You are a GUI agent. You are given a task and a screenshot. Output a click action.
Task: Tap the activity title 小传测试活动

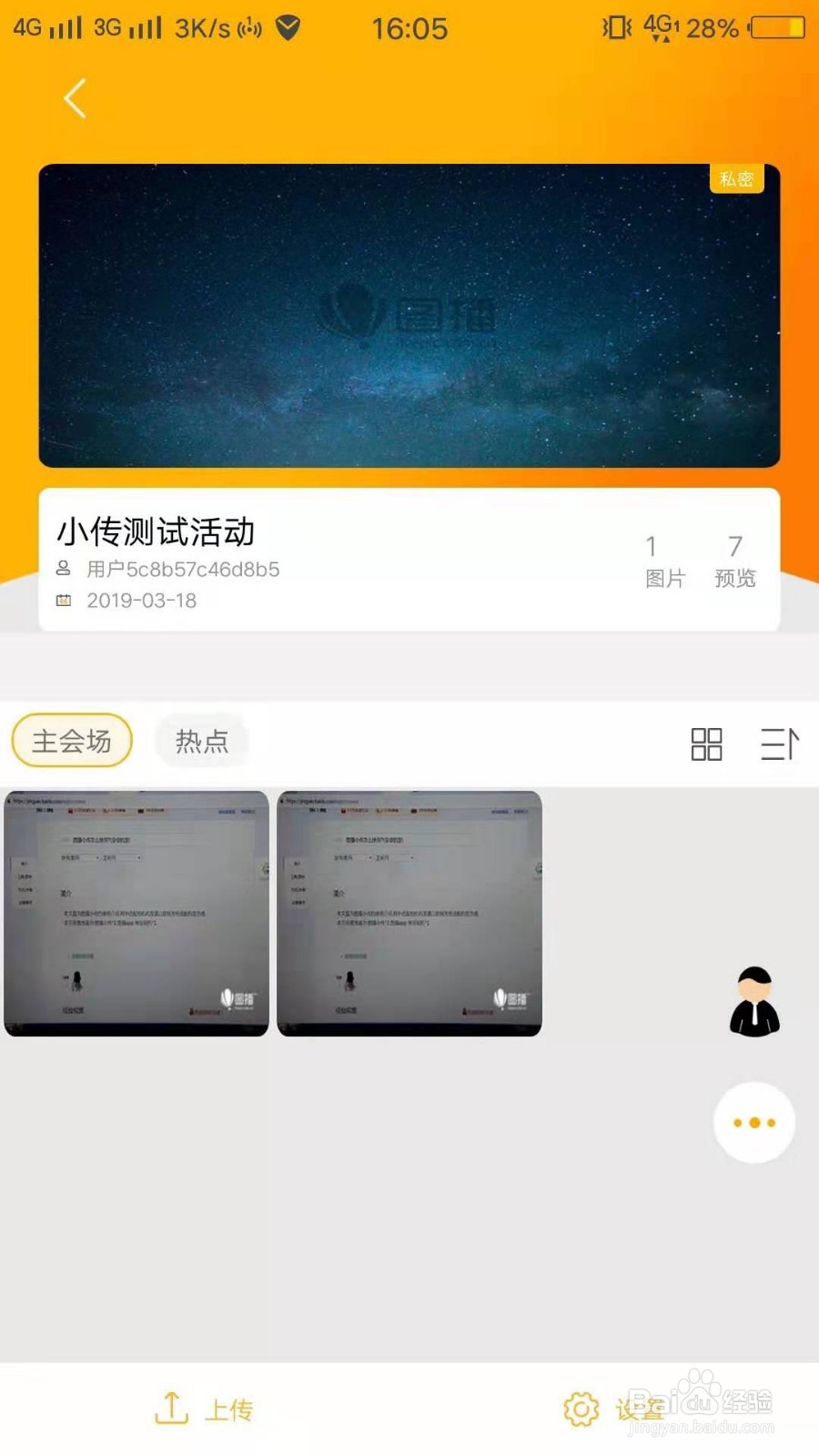(157, 533)
